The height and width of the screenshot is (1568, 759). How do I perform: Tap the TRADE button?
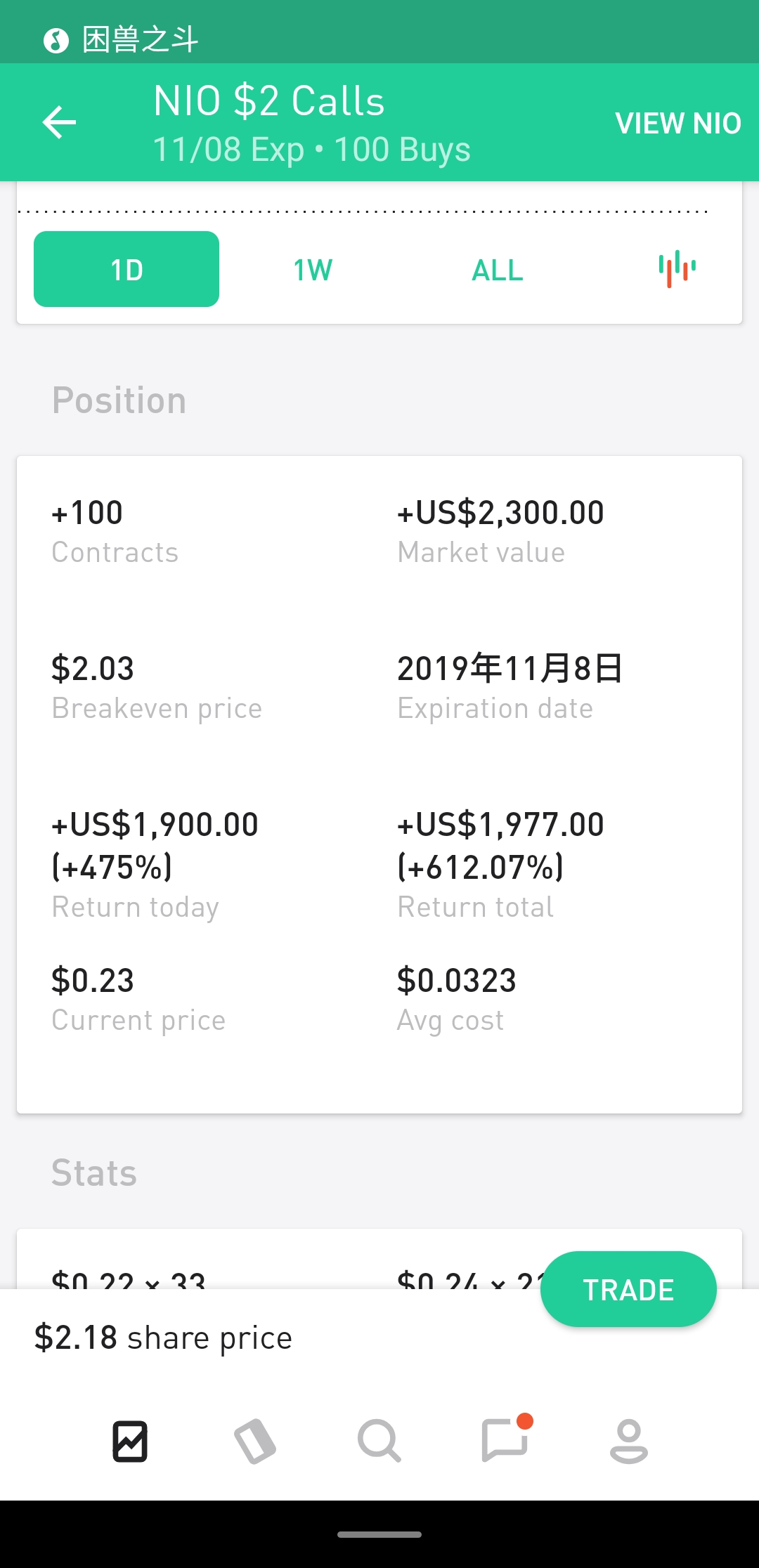628,1289
